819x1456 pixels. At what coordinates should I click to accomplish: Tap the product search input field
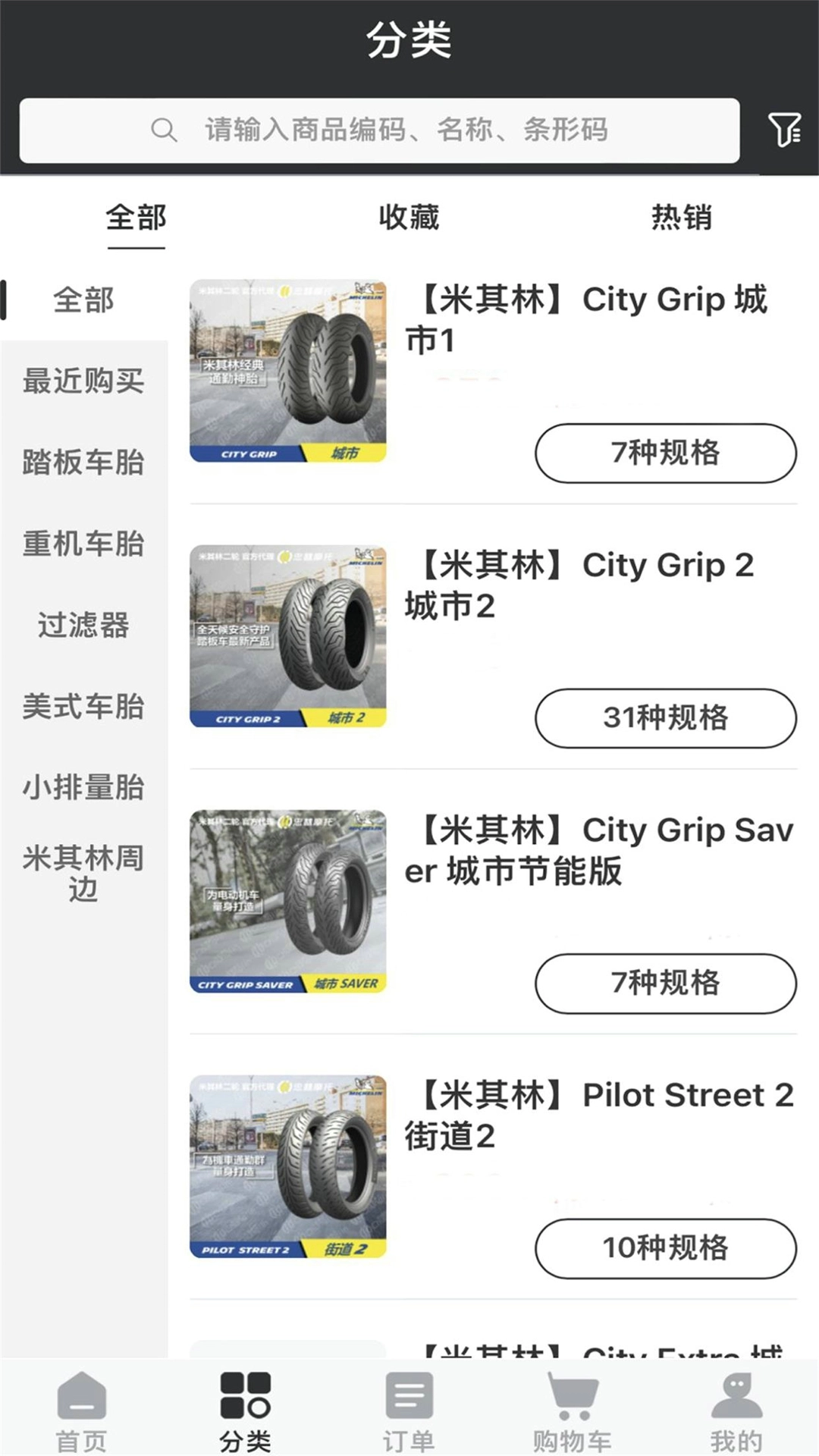tap(455, 130)
